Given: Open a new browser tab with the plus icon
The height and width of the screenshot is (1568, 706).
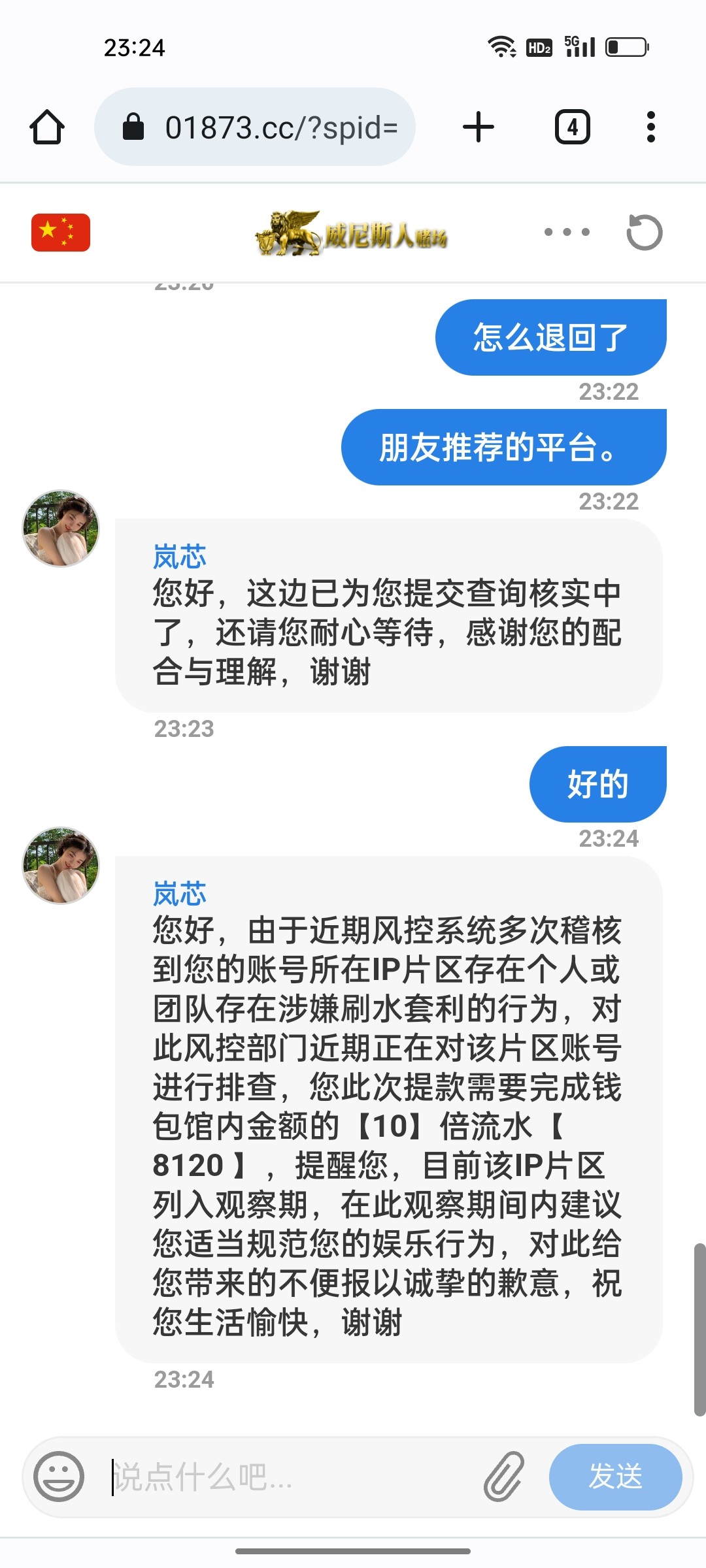Looking at the screenshot, I should coord(478,126).
